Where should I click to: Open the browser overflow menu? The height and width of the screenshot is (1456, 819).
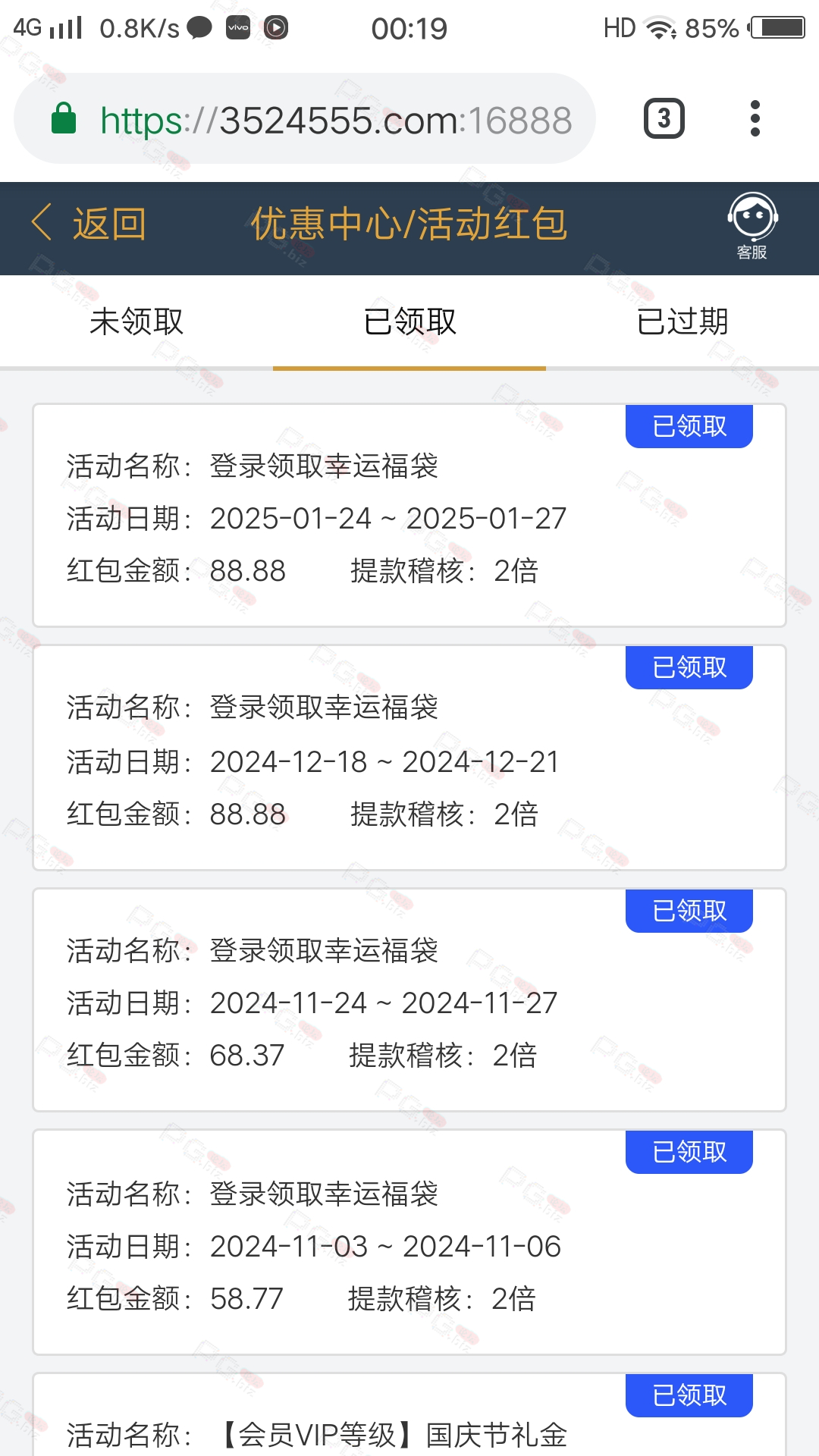click(755, 118)
